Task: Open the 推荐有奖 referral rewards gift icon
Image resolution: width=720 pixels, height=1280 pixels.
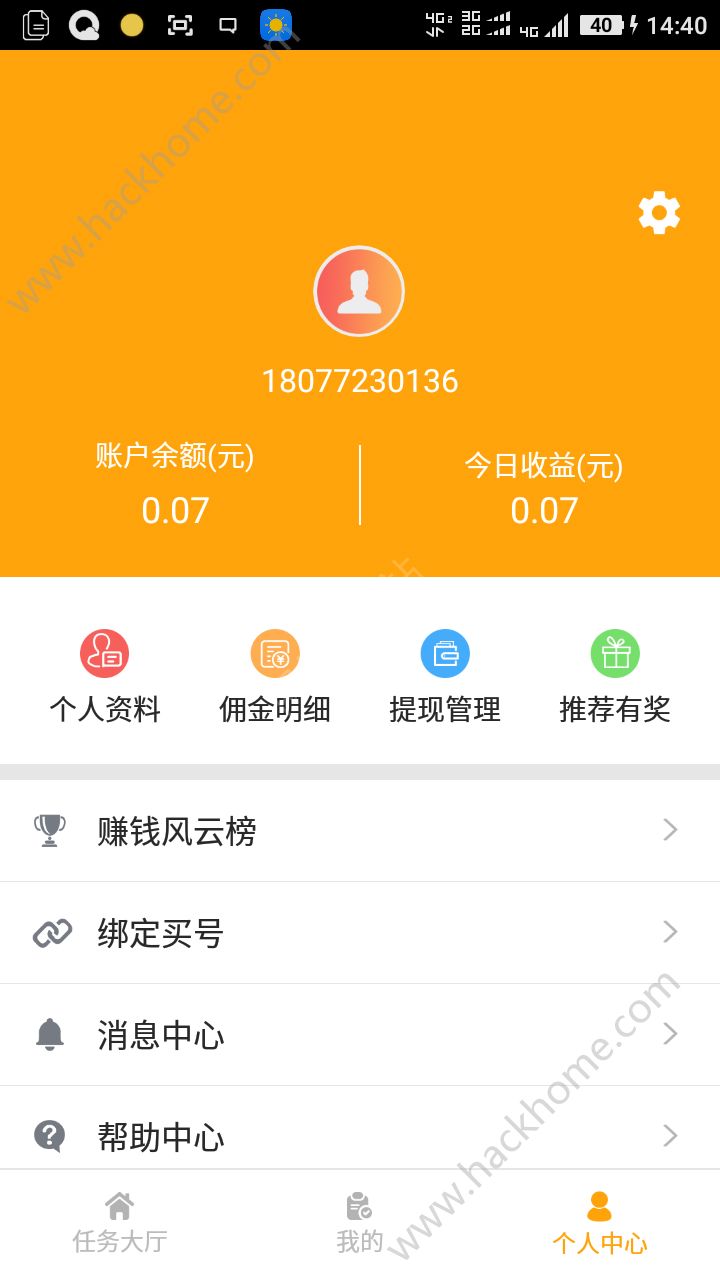Action: [x=614, y=653]
